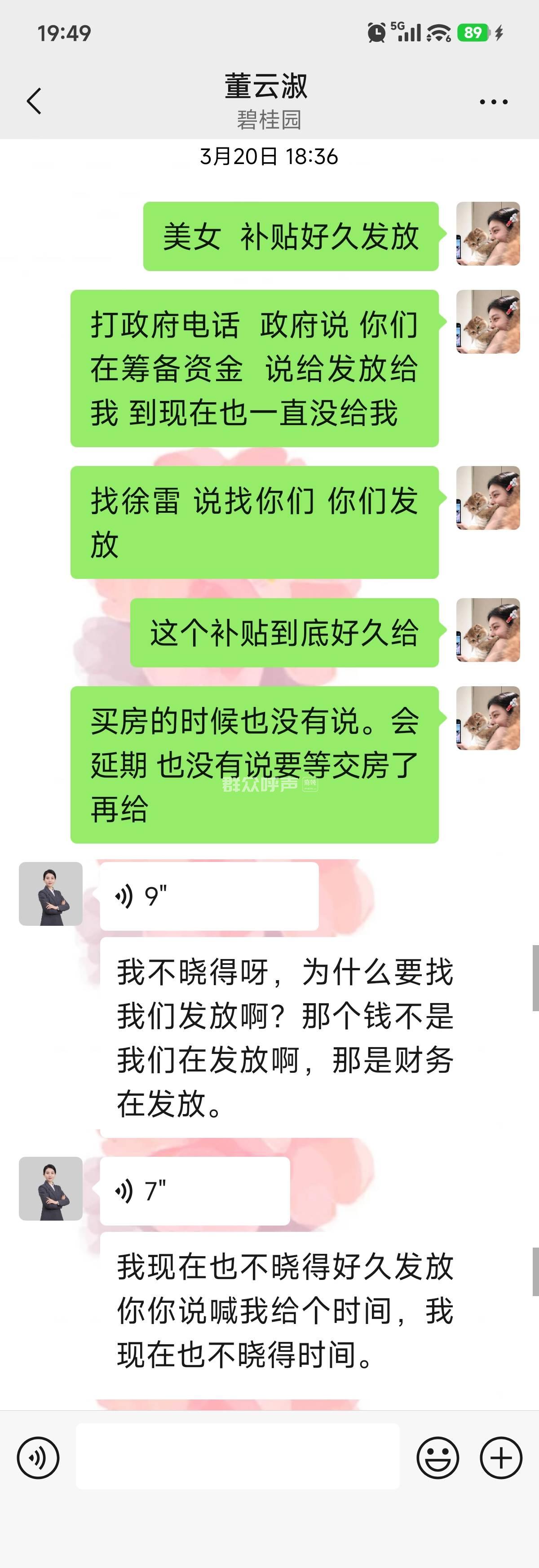Viewport: 539px width, 1568px height.
Task: Open the plus attachment menu
Action: [501, 1457]
